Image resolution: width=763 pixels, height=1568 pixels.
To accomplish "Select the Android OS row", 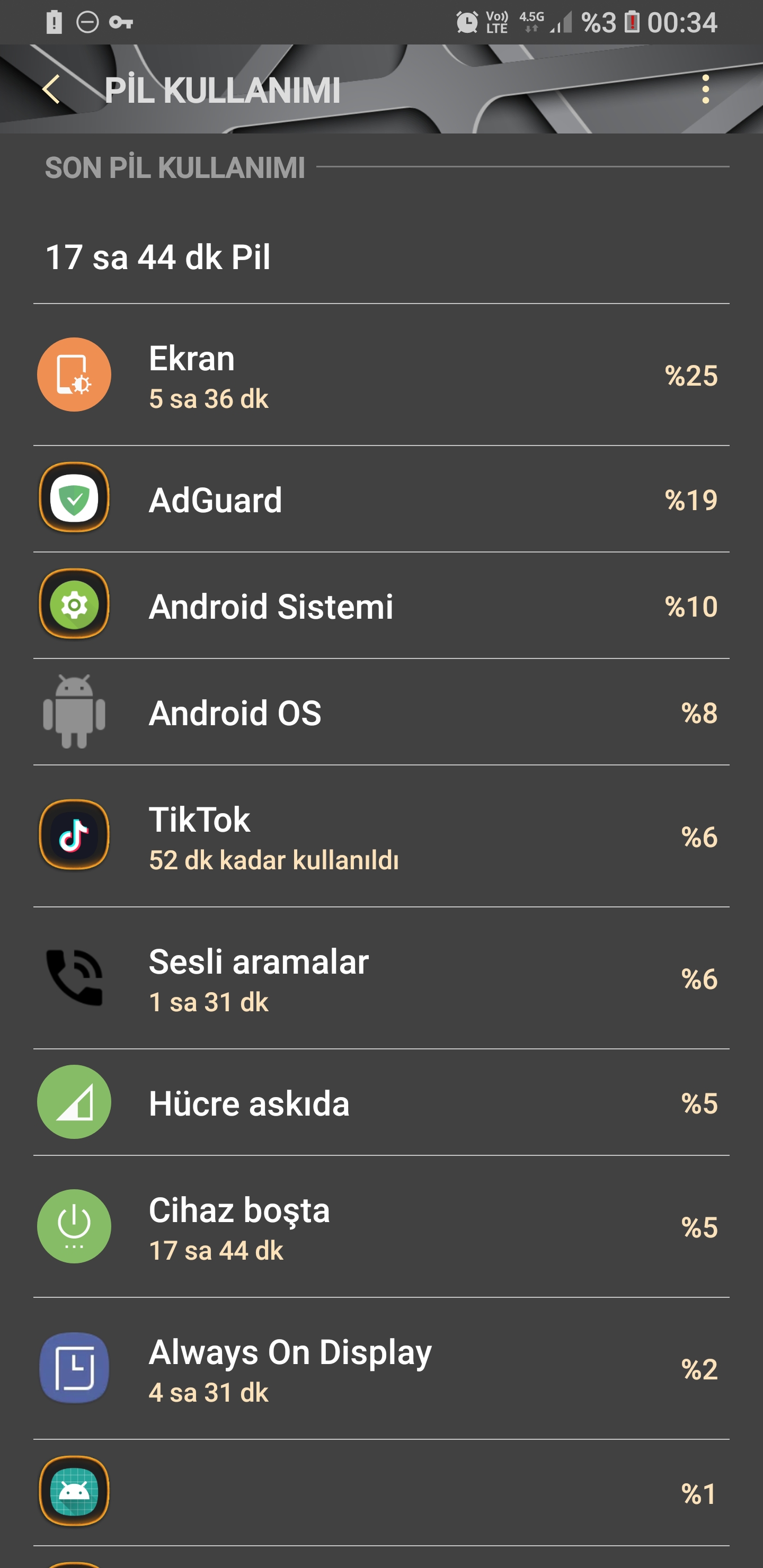I will 381,712.
